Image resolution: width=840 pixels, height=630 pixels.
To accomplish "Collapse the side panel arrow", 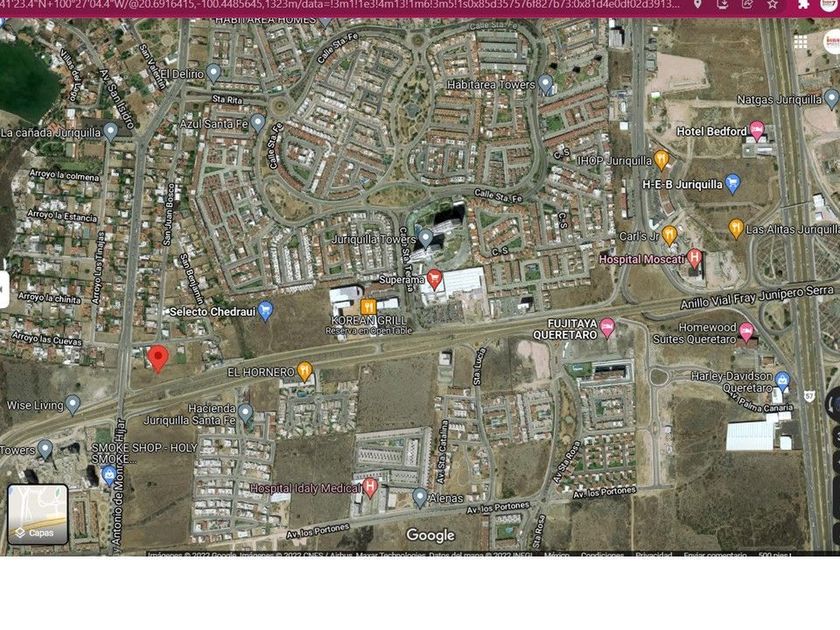I will [x=4, y=289].
